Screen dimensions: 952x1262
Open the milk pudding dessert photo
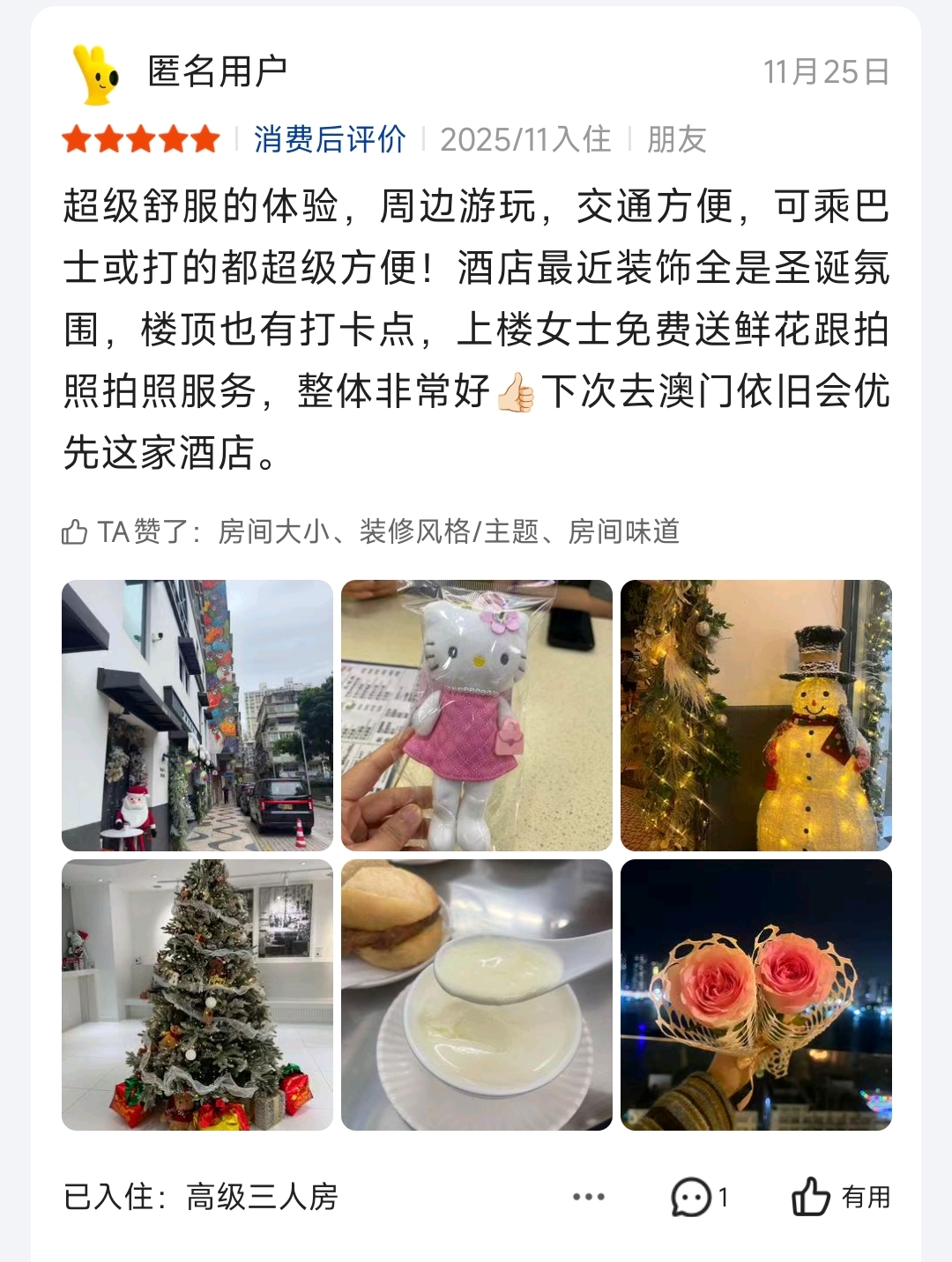pos(476,994)
